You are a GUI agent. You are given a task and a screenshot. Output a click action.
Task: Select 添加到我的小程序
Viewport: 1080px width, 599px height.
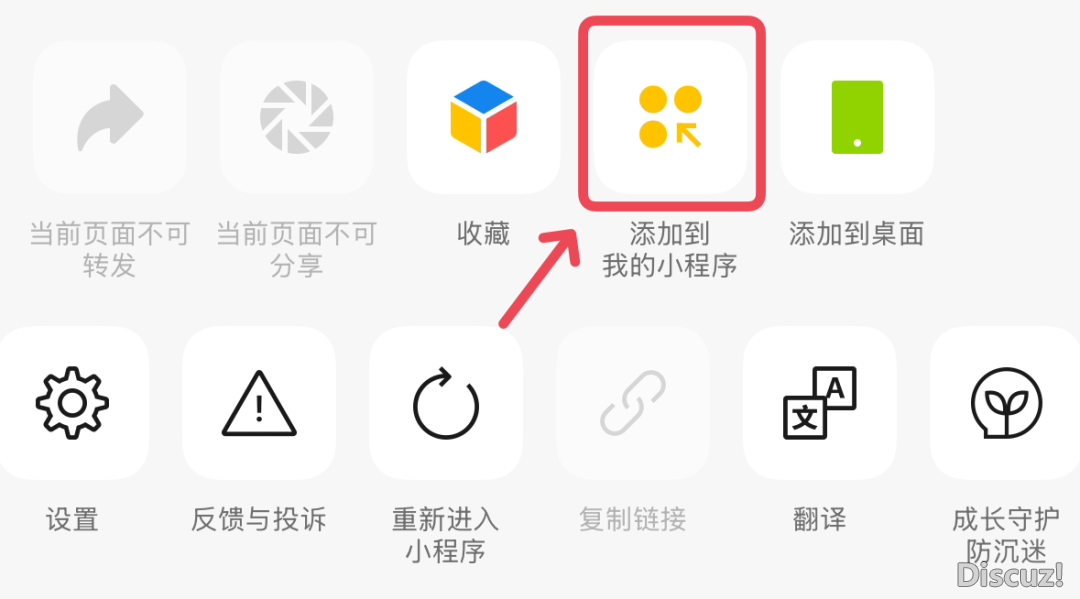tap(670, 117)
